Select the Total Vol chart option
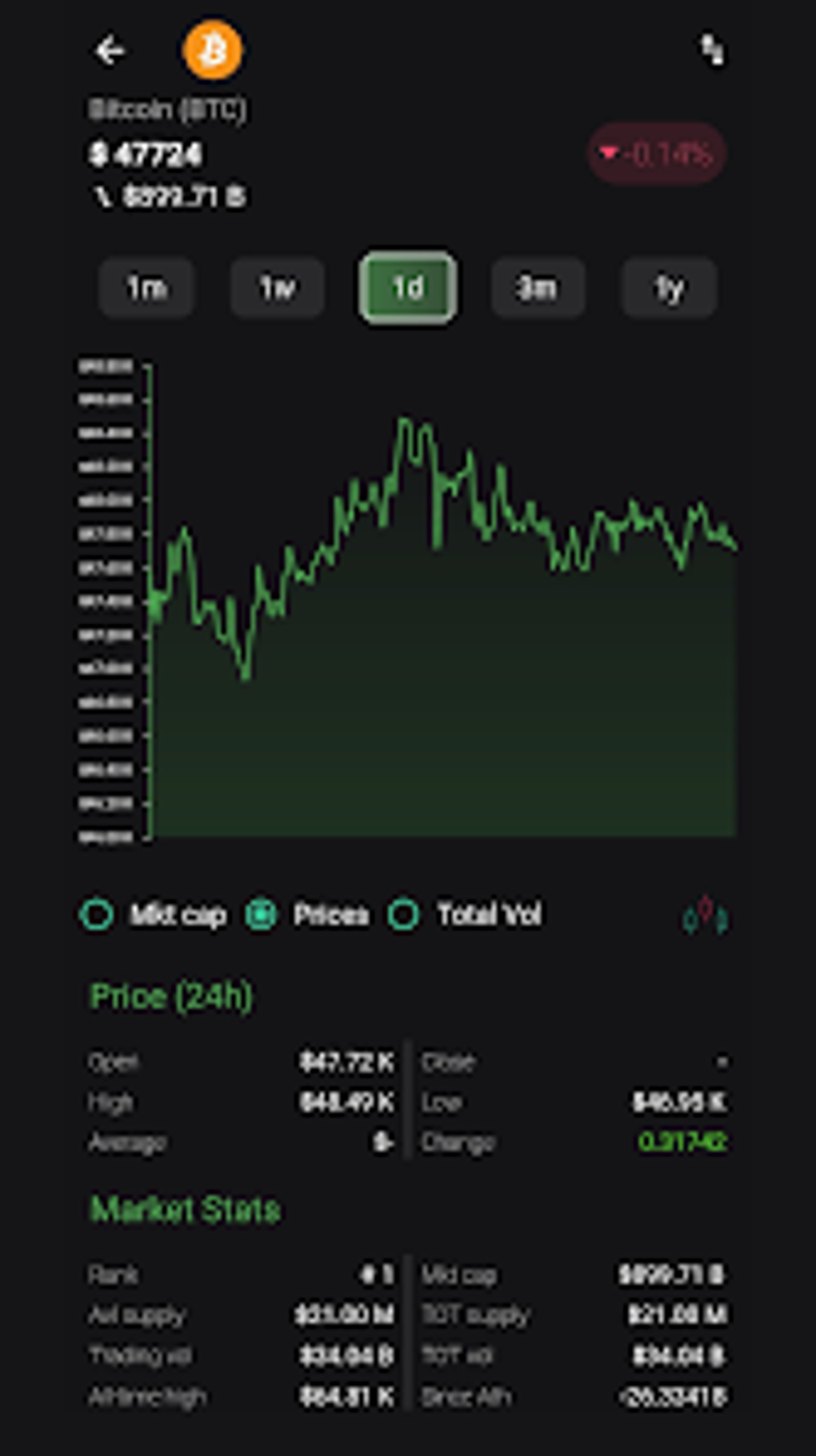This screenshot has height=1456, width=816. click(x=404, y=914)
